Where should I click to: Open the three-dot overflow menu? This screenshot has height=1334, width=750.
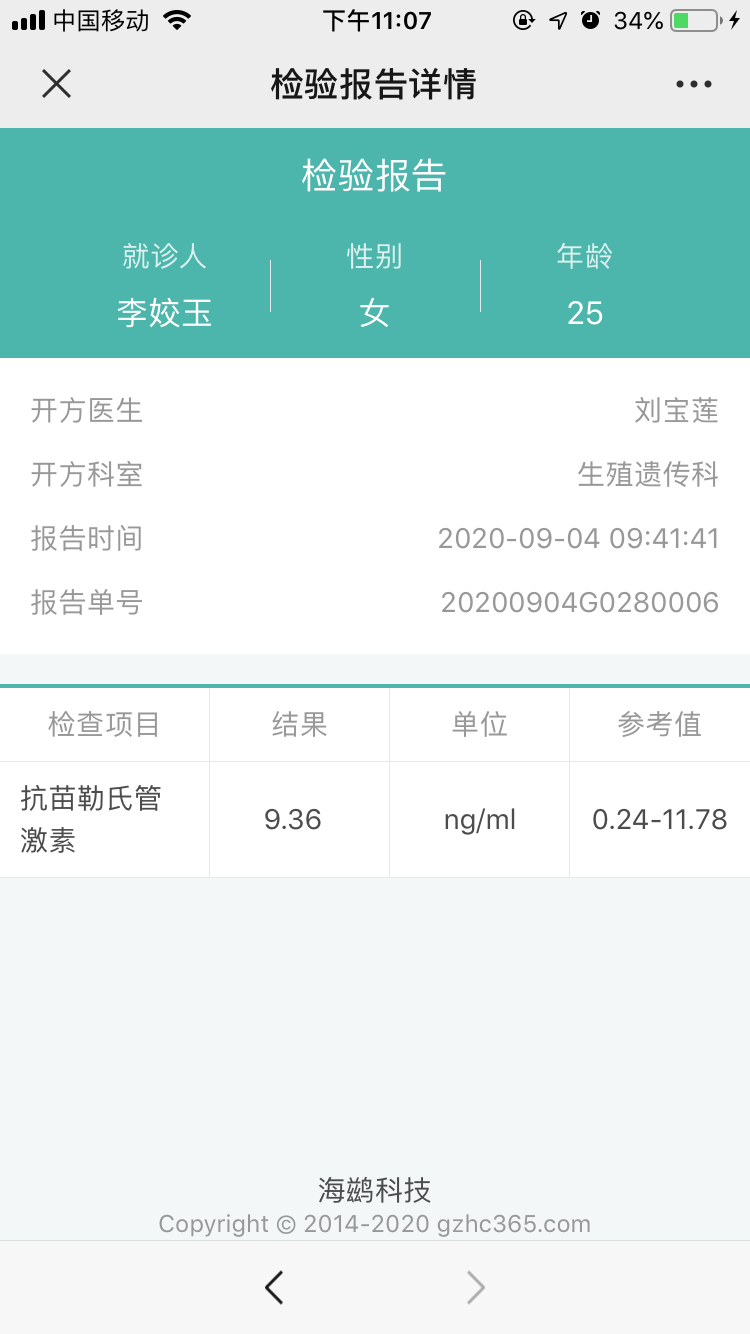[x=693, y=85]
